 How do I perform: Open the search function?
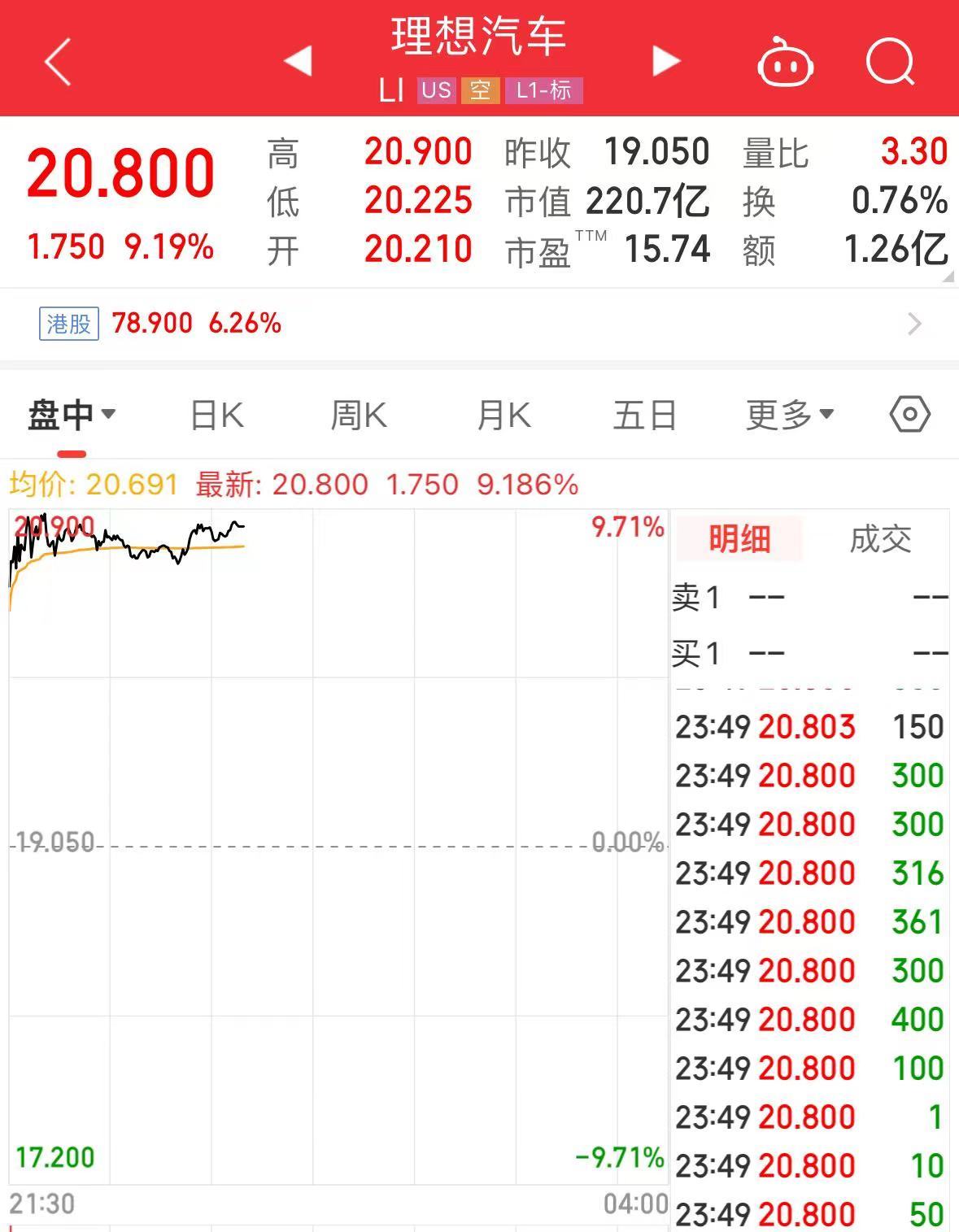[890, 61]
